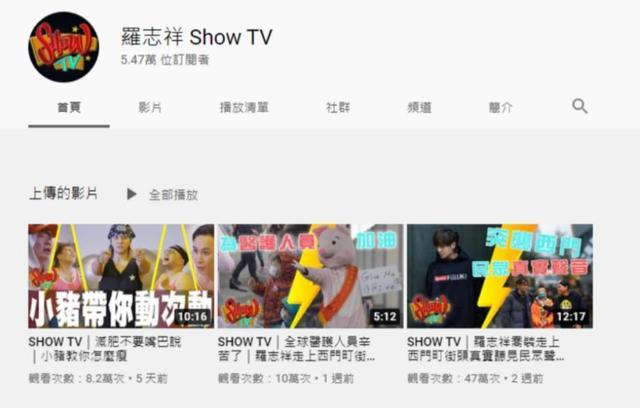Play the 5:12 為醫護人員加油 video
This screenshot has width=640, height=408.
point(310,276)
